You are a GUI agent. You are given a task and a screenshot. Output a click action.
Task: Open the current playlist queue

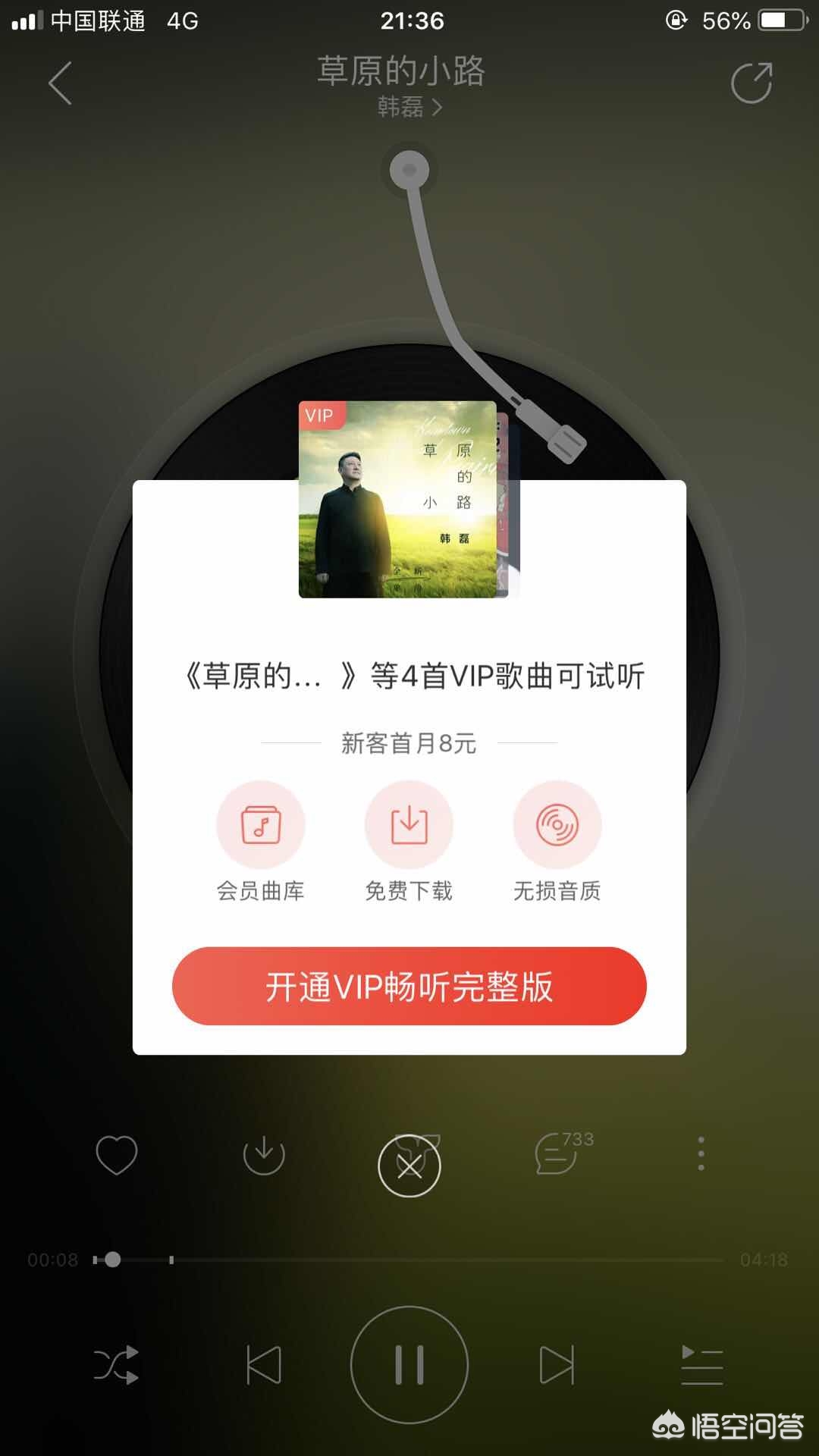(x=701, y=1365)
